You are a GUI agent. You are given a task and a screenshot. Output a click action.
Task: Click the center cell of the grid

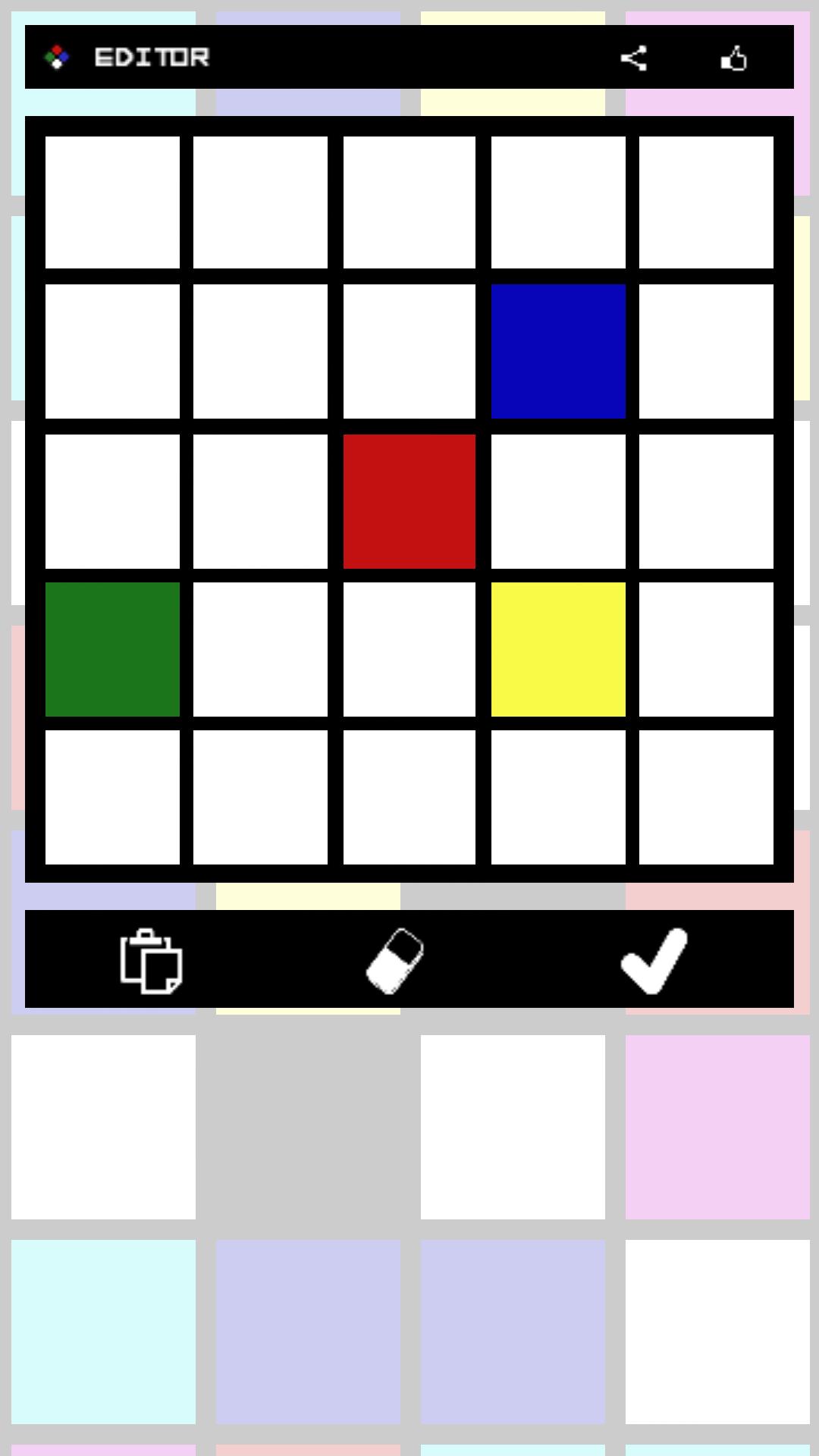tap(409, 500)
